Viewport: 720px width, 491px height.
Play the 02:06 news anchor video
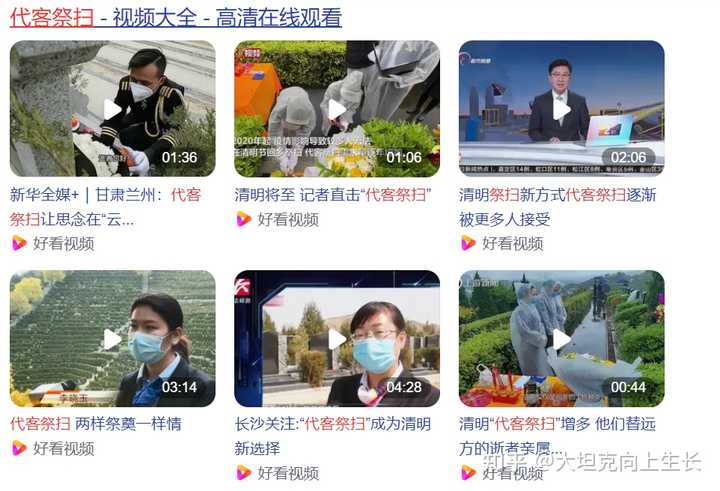561,109
